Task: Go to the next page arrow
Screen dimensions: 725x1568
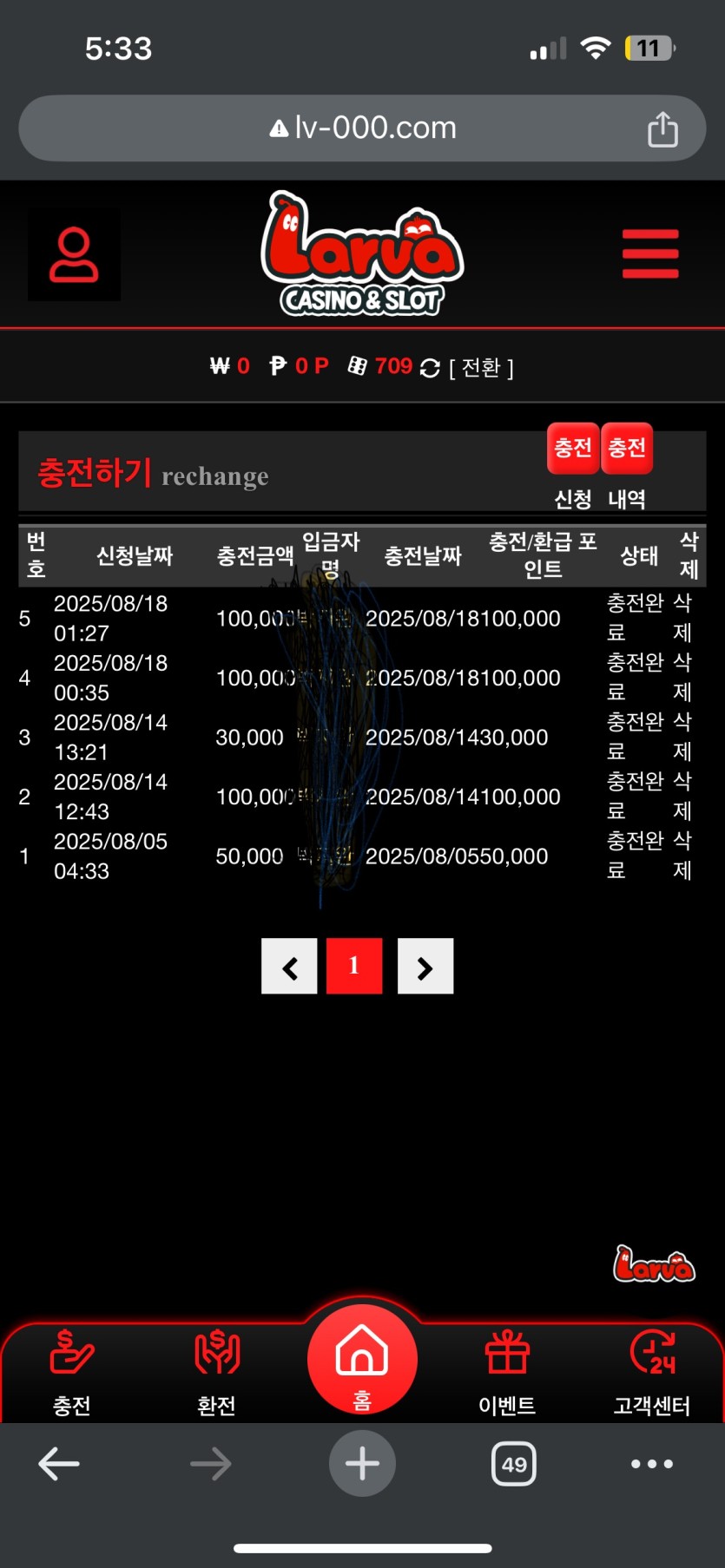Action: point(425,966)
